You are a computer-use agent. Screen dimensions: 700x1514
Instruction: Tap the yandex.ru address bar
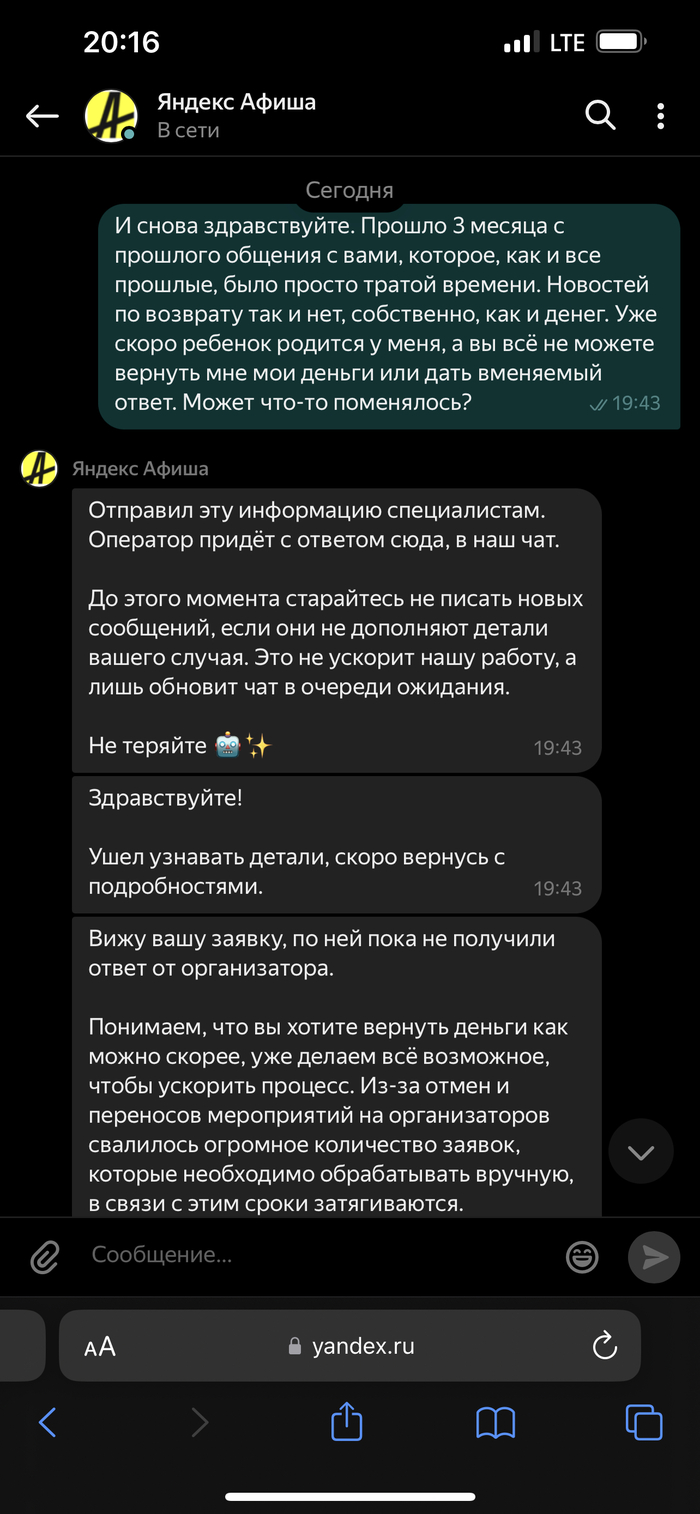(350, 1346)
